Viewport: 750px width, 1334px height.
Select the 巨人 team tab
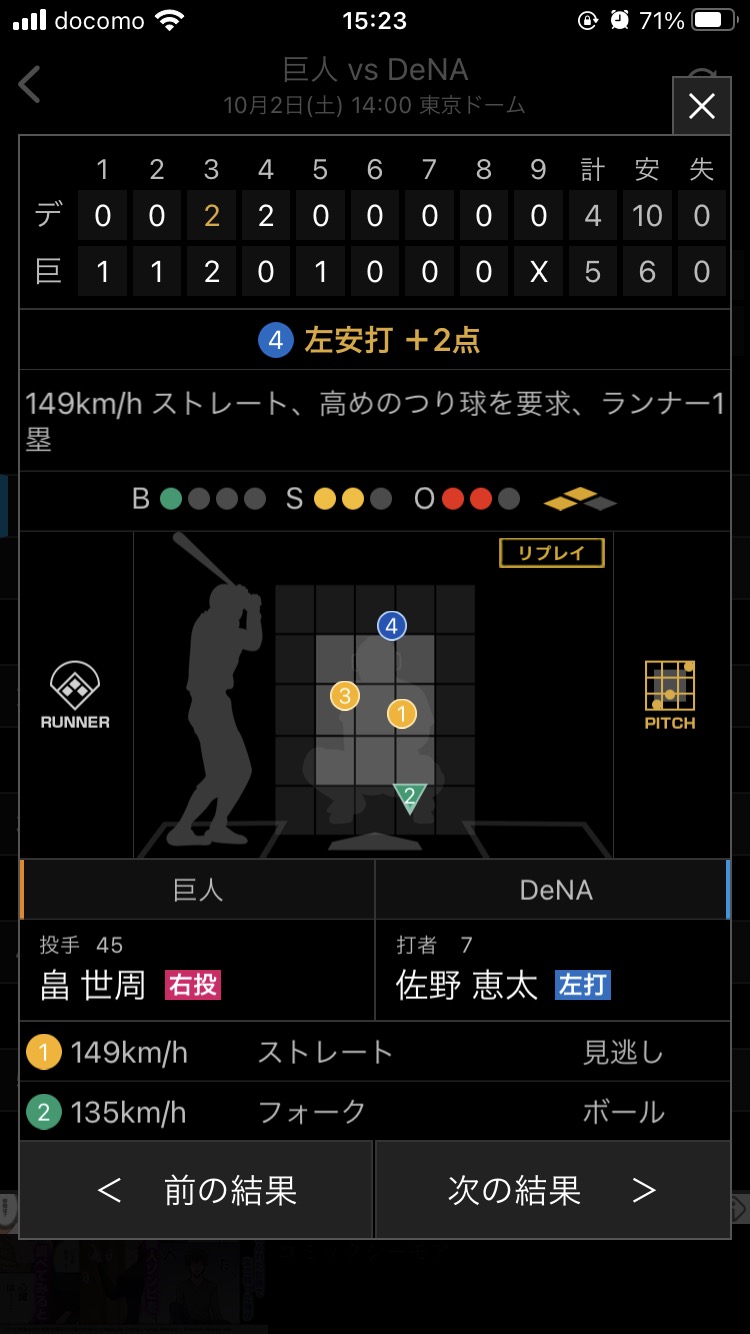(x=197, y=890)
